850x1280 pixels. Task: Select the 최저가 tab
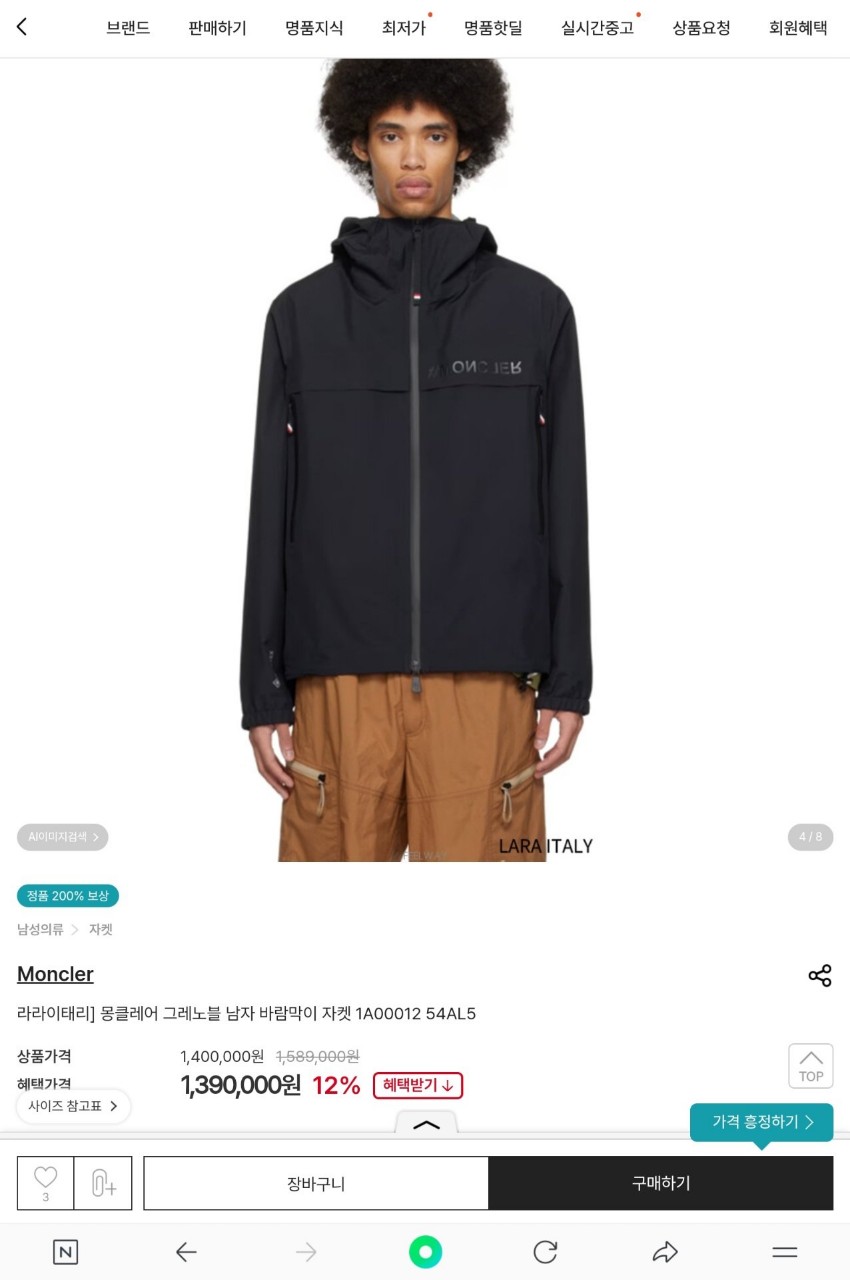point(404,28)
